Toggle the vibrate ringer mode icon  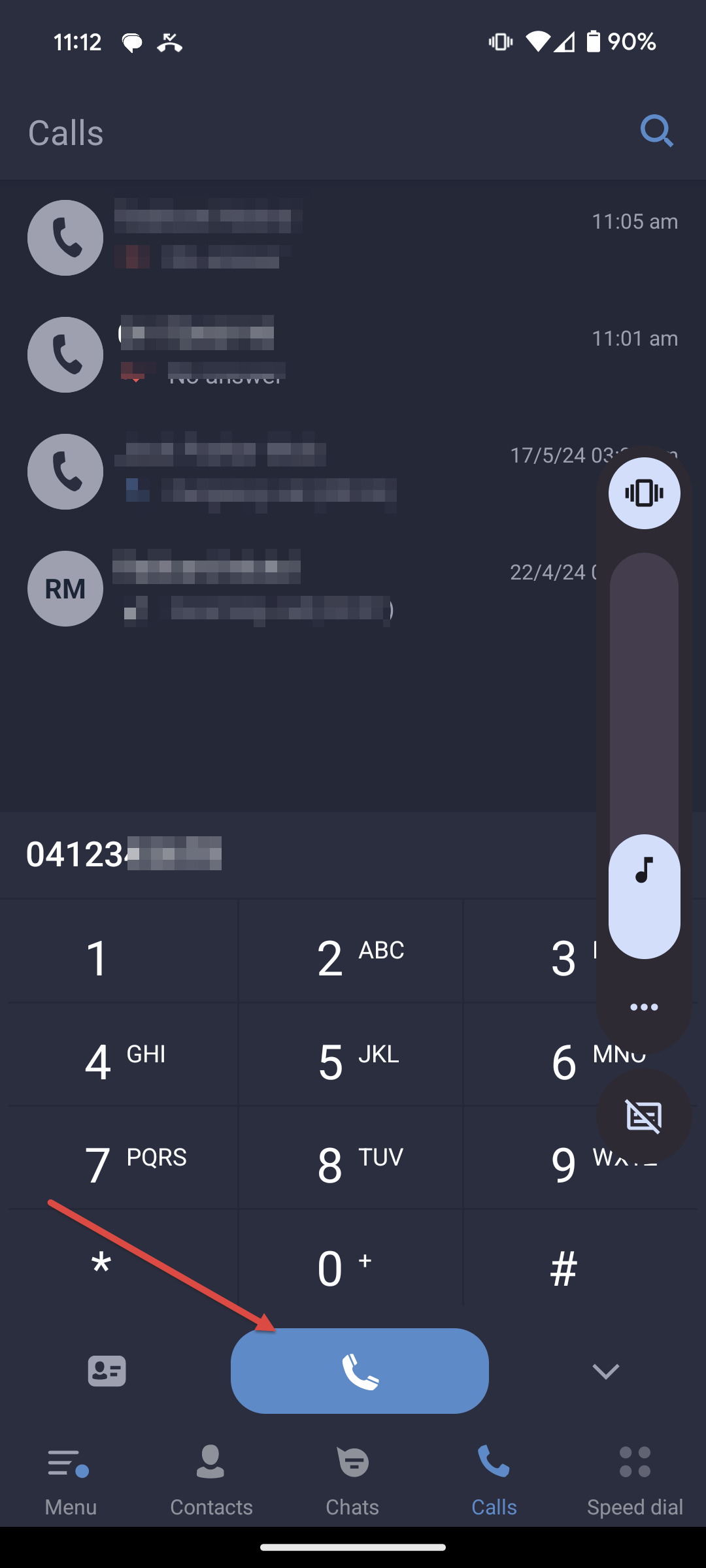point(644,493)
